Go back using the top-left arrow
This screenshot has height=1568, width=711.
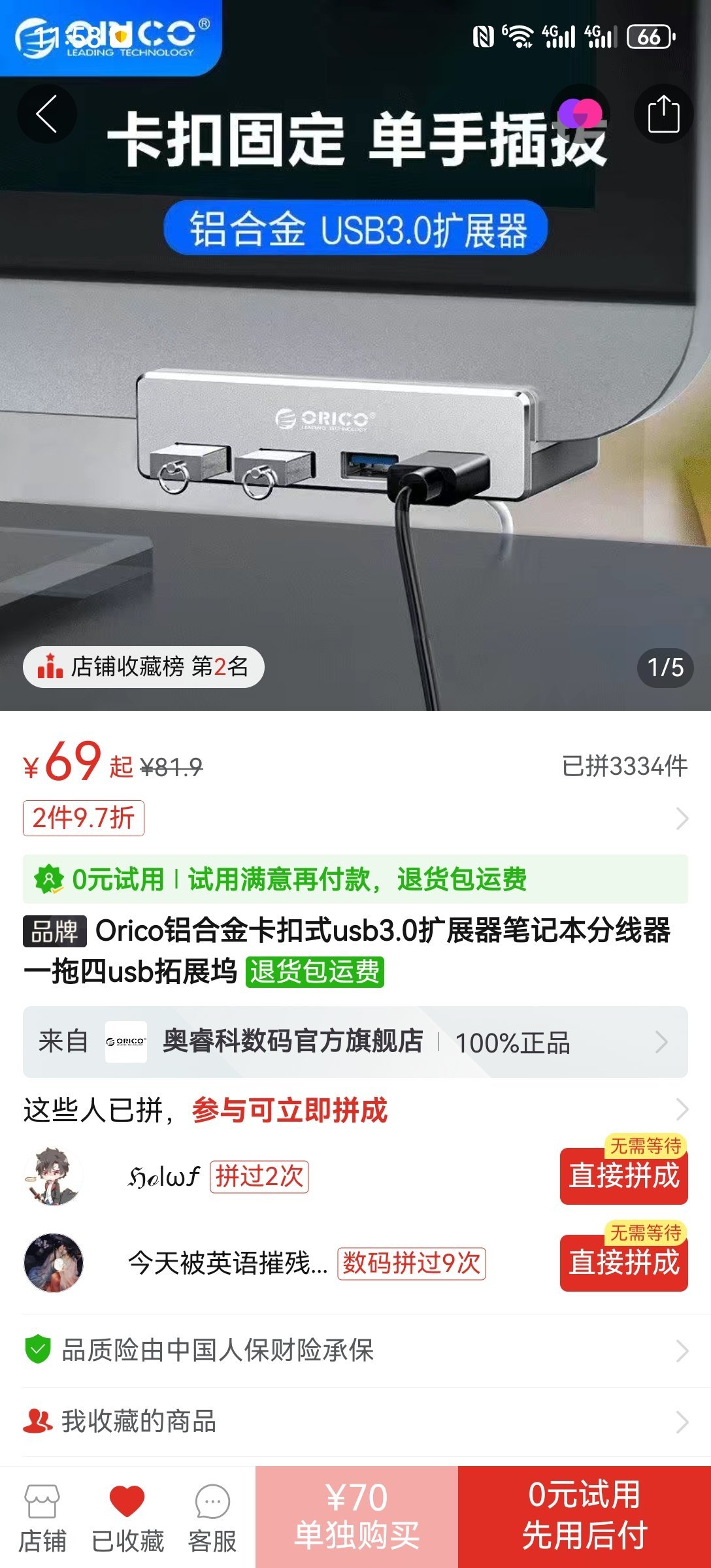pyautogui.click(x=46, y=114)
